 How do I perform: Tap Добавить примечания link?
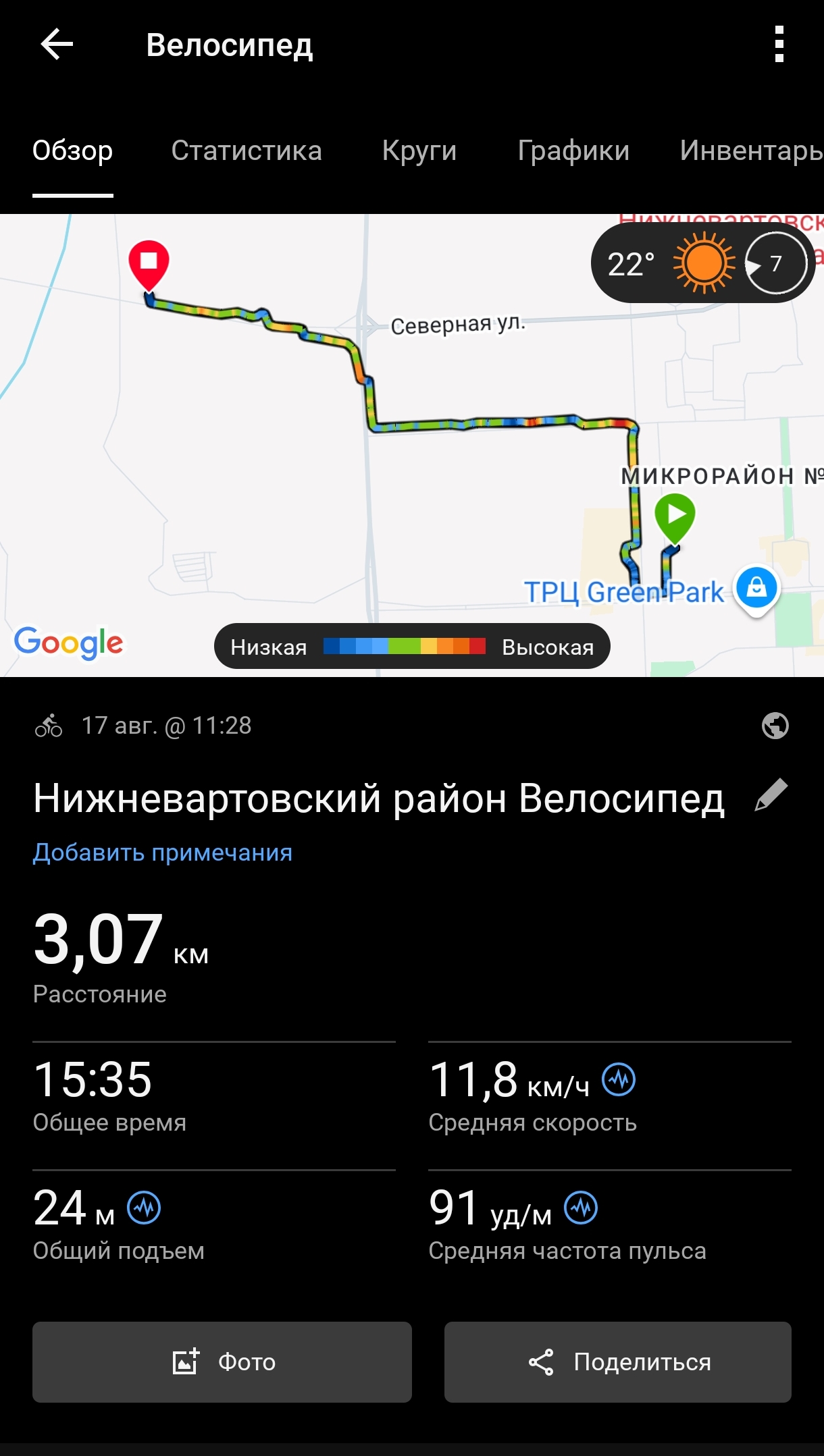click(x=162, y=853)
